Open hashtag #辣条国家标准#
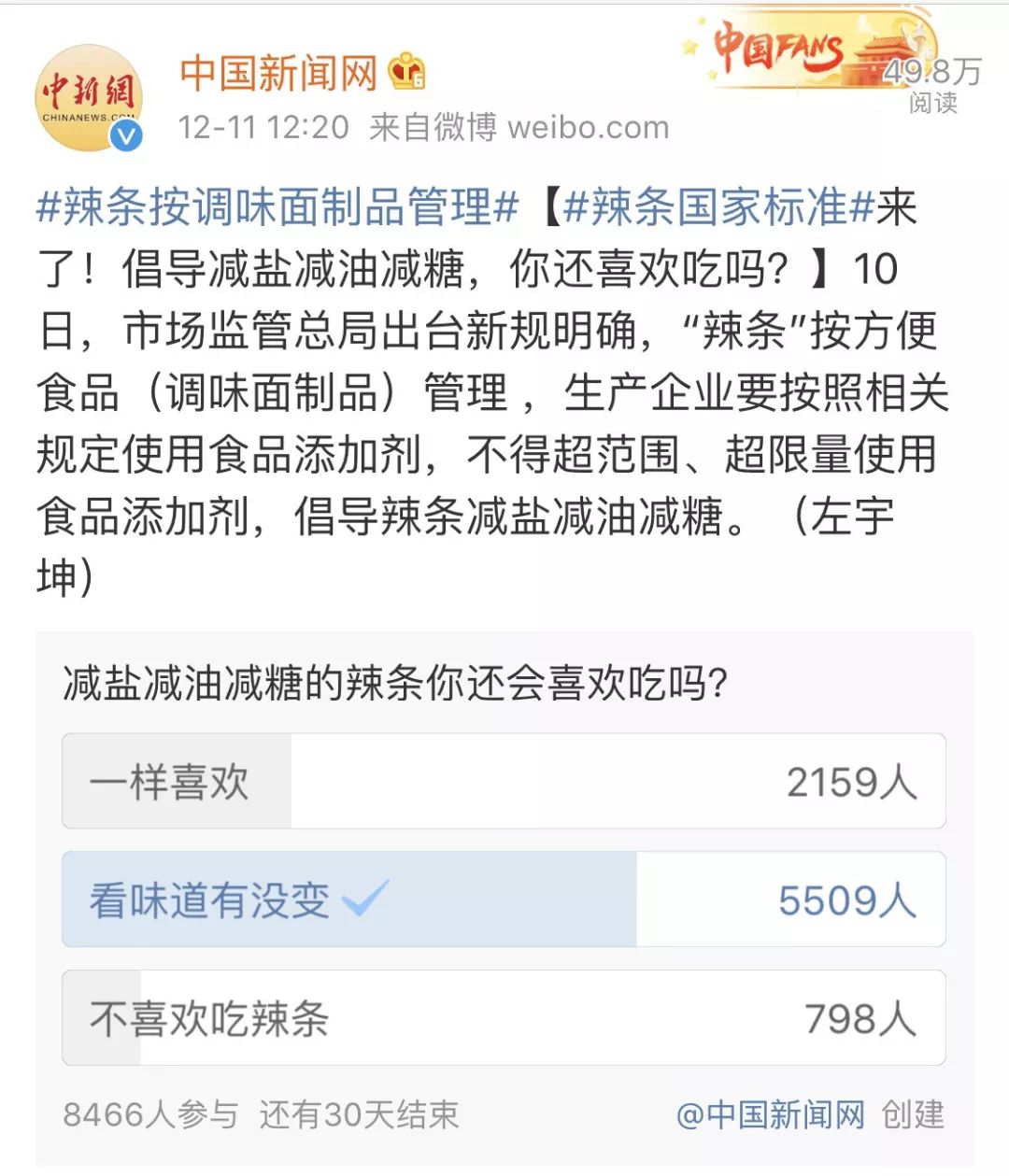 coord(718,207)
